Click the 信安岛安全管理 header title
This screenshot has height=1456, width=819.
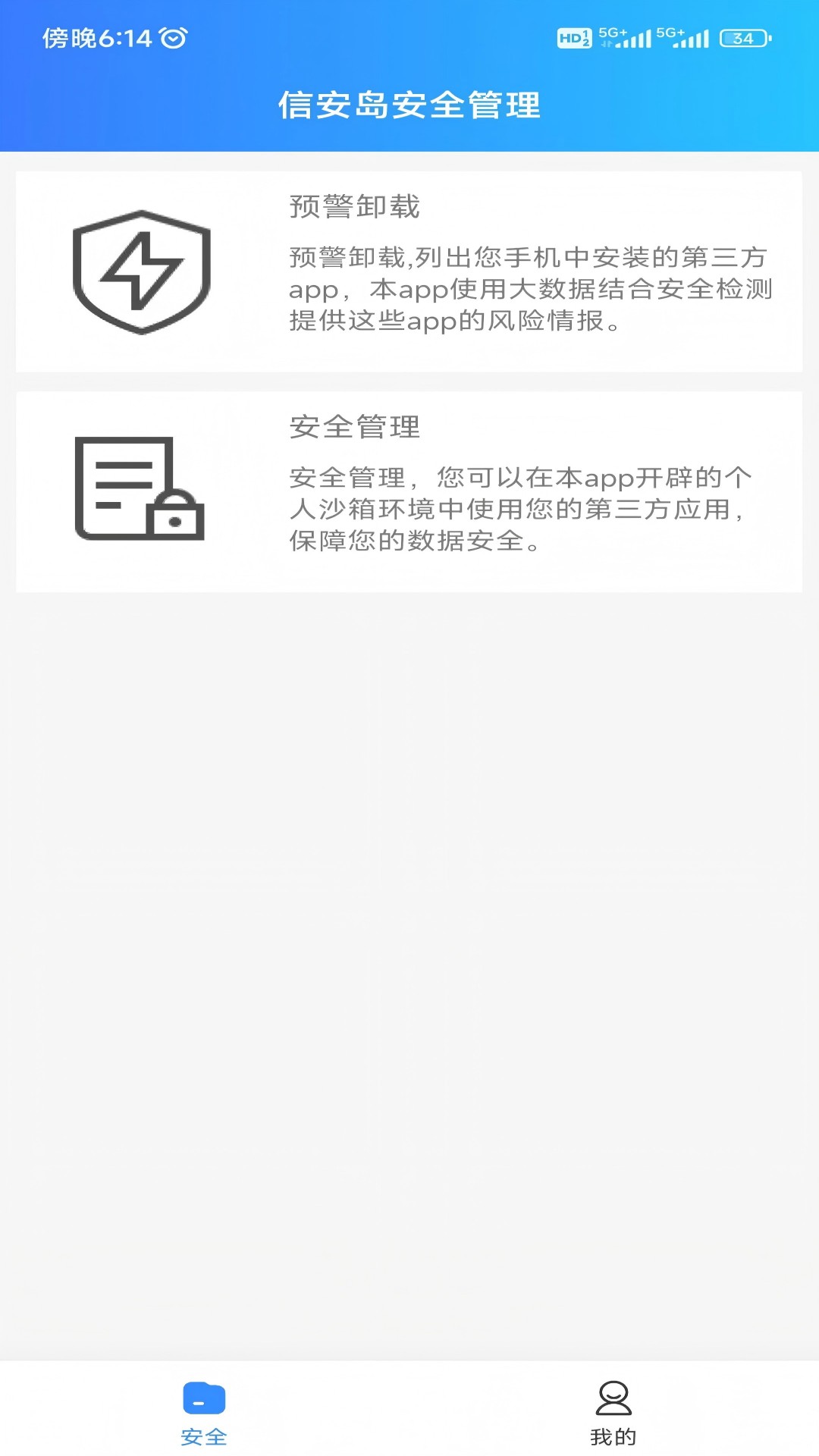[409, 105]
